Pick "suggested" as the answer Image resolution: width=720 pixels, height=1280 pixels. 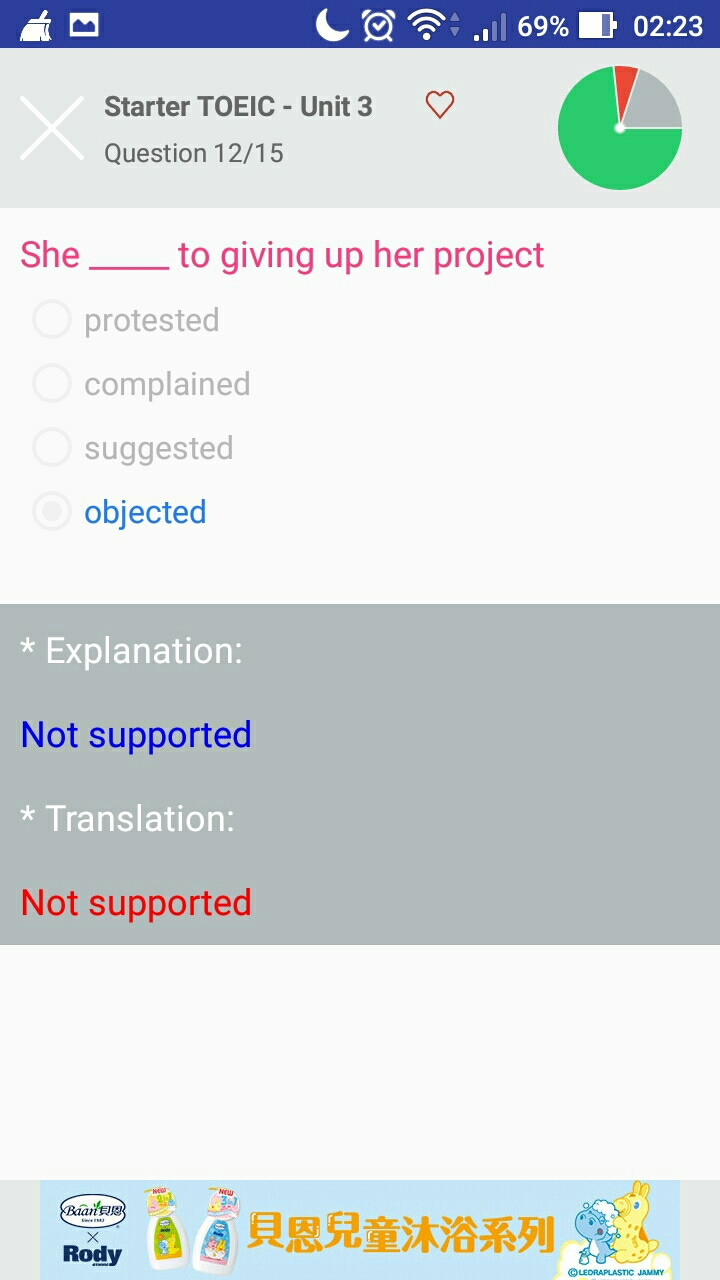(x=133, y=448)
